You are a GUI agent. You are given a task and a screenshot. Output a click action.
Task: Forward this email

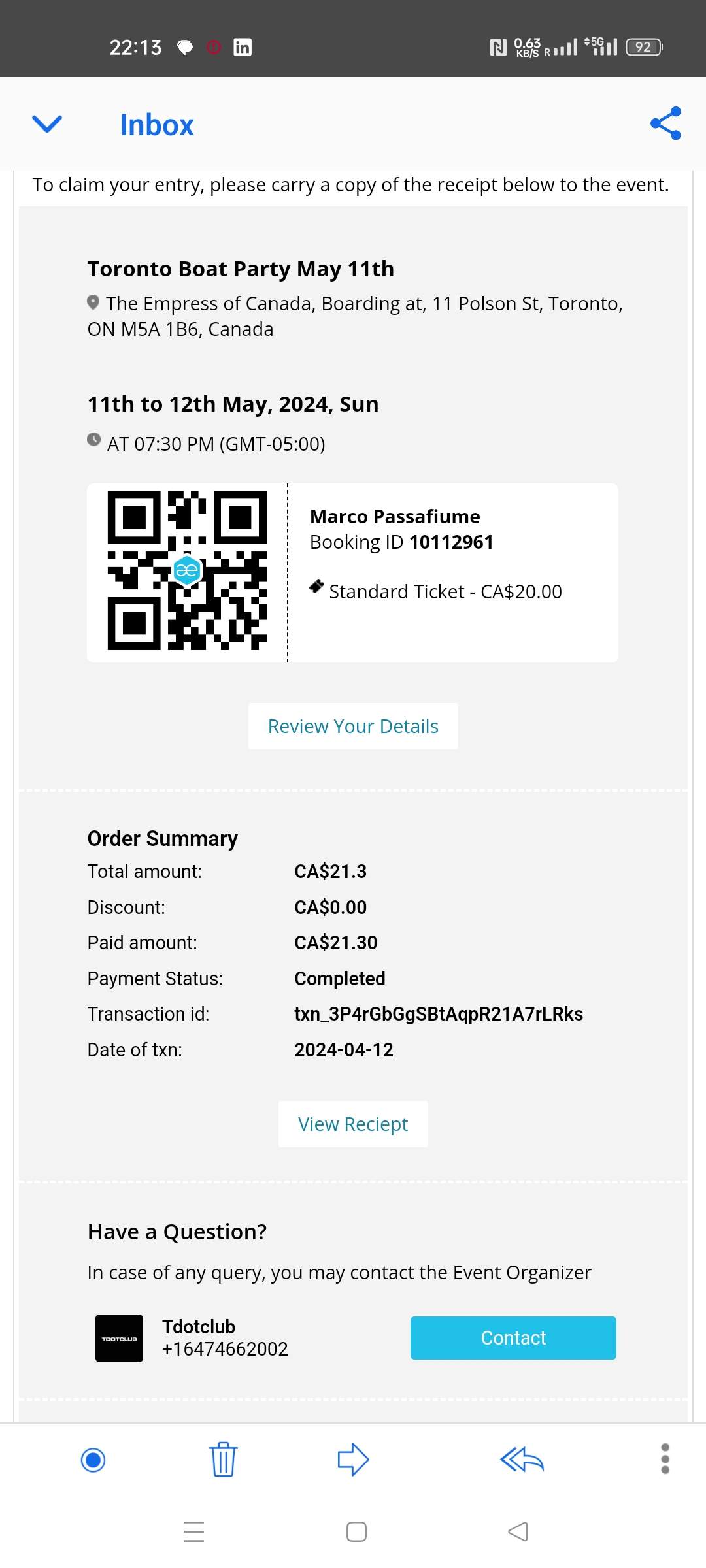pos(353,1460)
